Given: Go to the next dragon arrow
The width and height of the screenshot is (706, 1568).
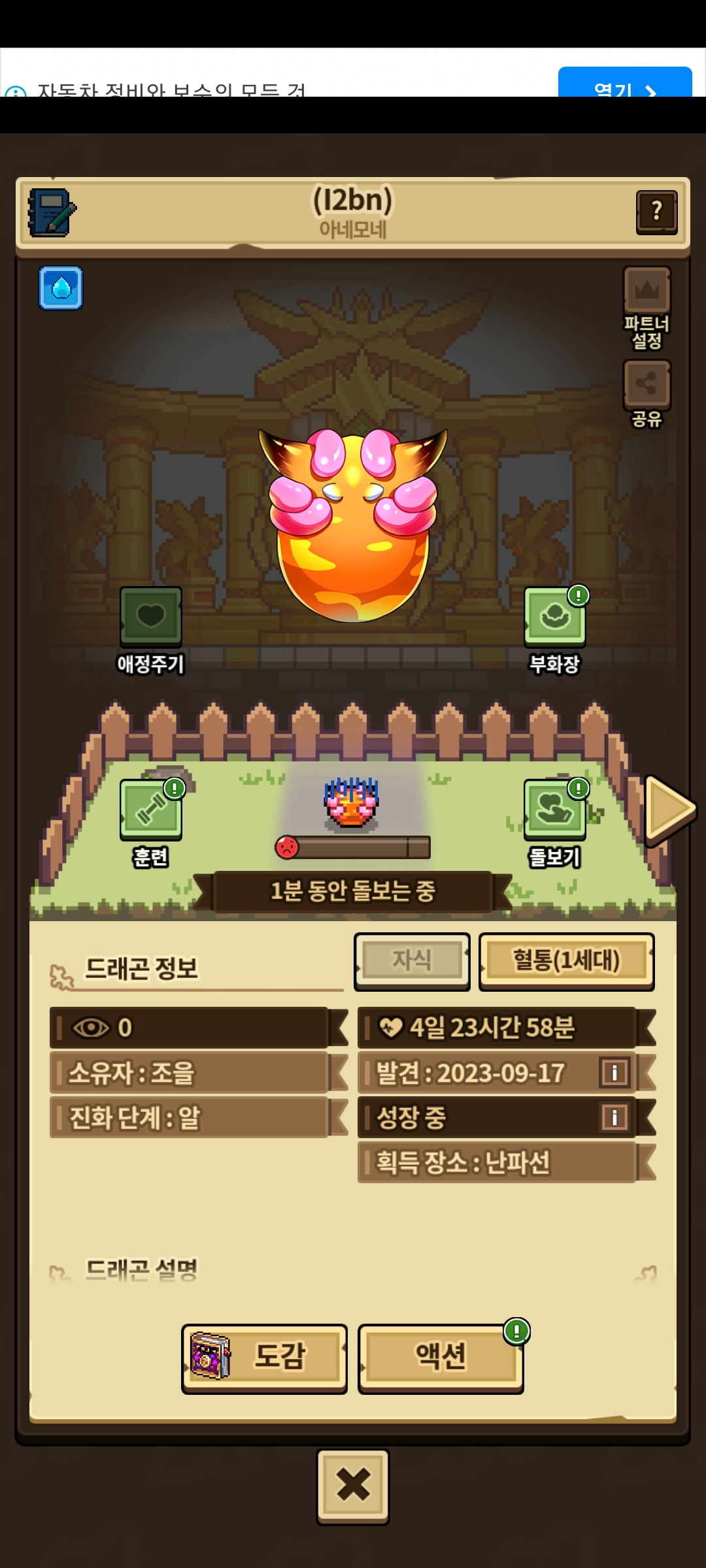Looking at the screenshot, I should 668,809.
